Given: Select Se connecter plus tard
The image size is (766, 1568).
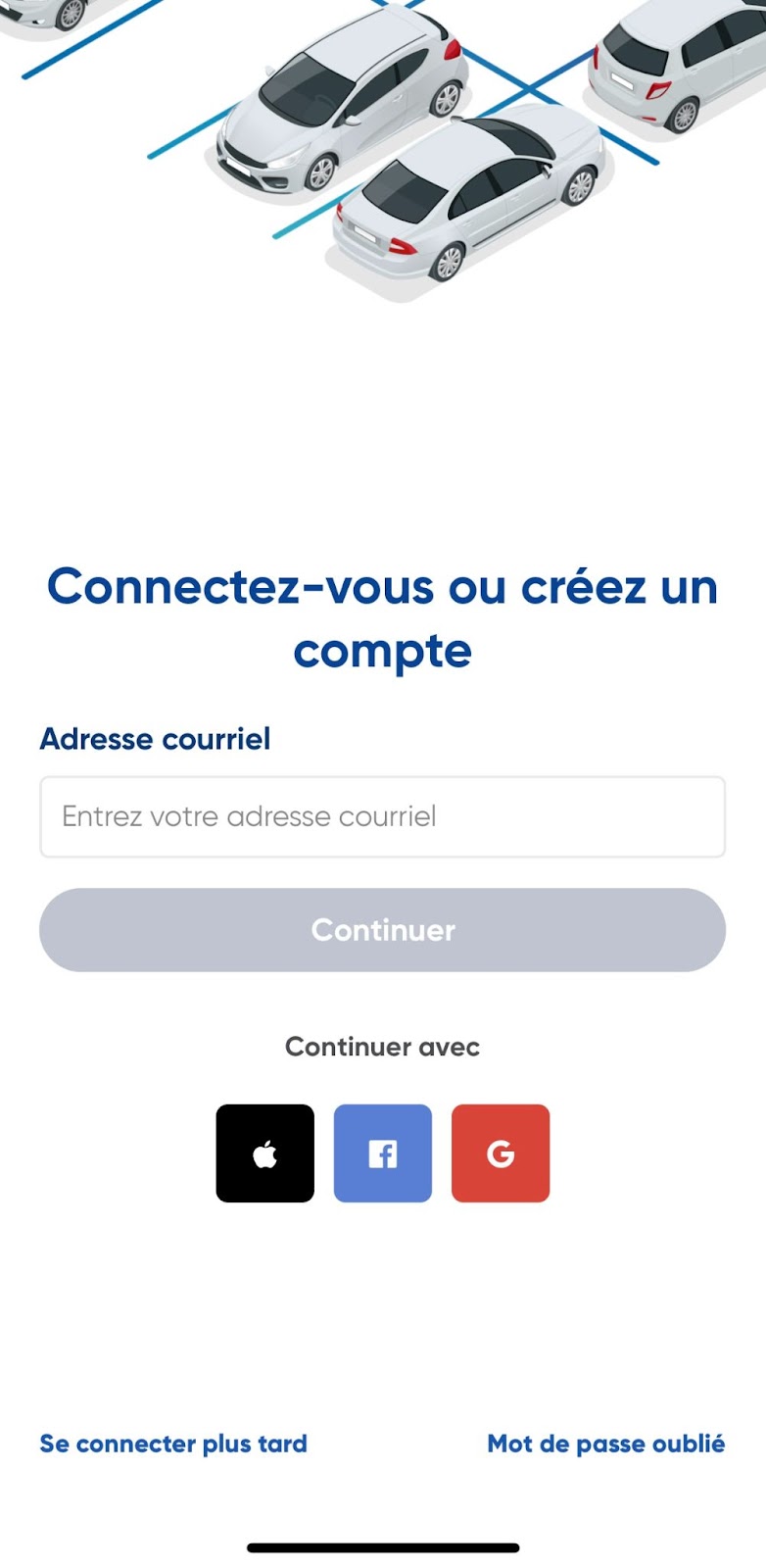Looking at the screenshot, I should 173,1444.
